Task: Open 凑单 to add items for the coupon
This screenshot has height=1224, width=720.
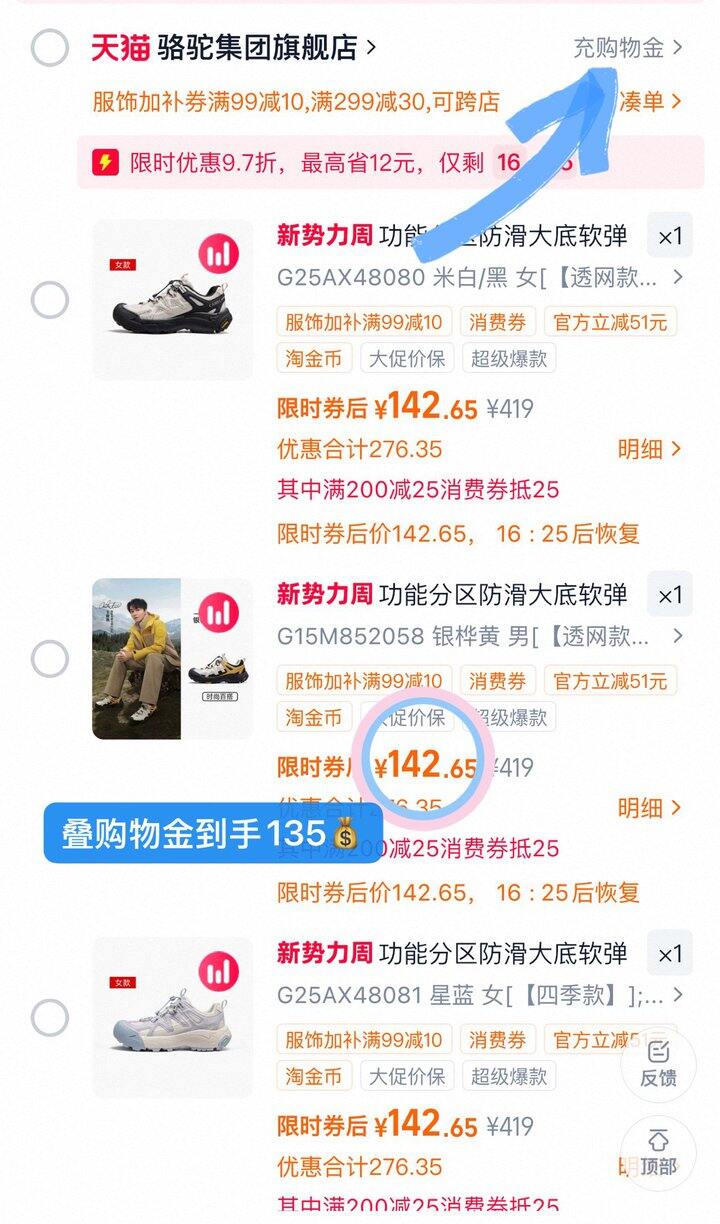Action: [x=654, y=100]
